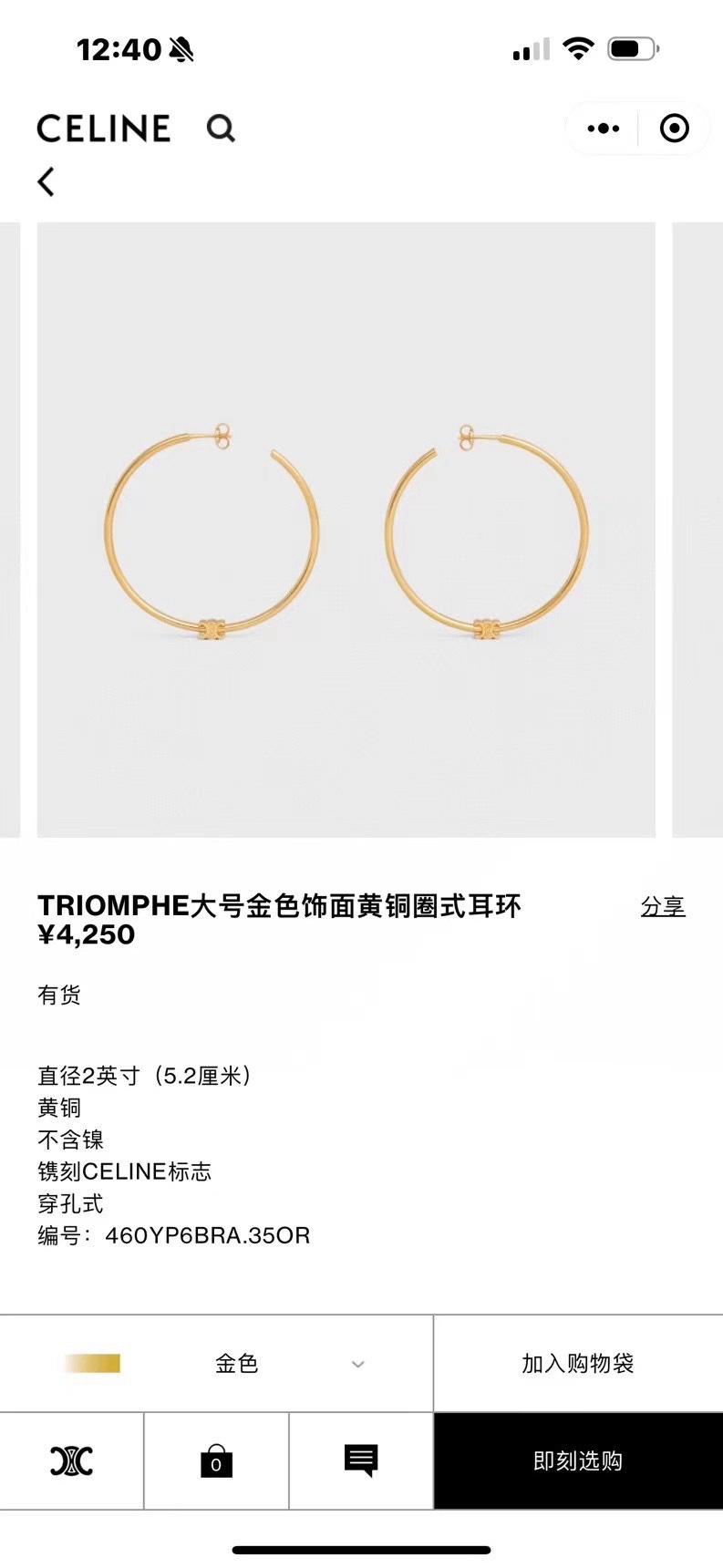
Task: Add item via 加入购物袋
Action: (x=577, y=1364)
